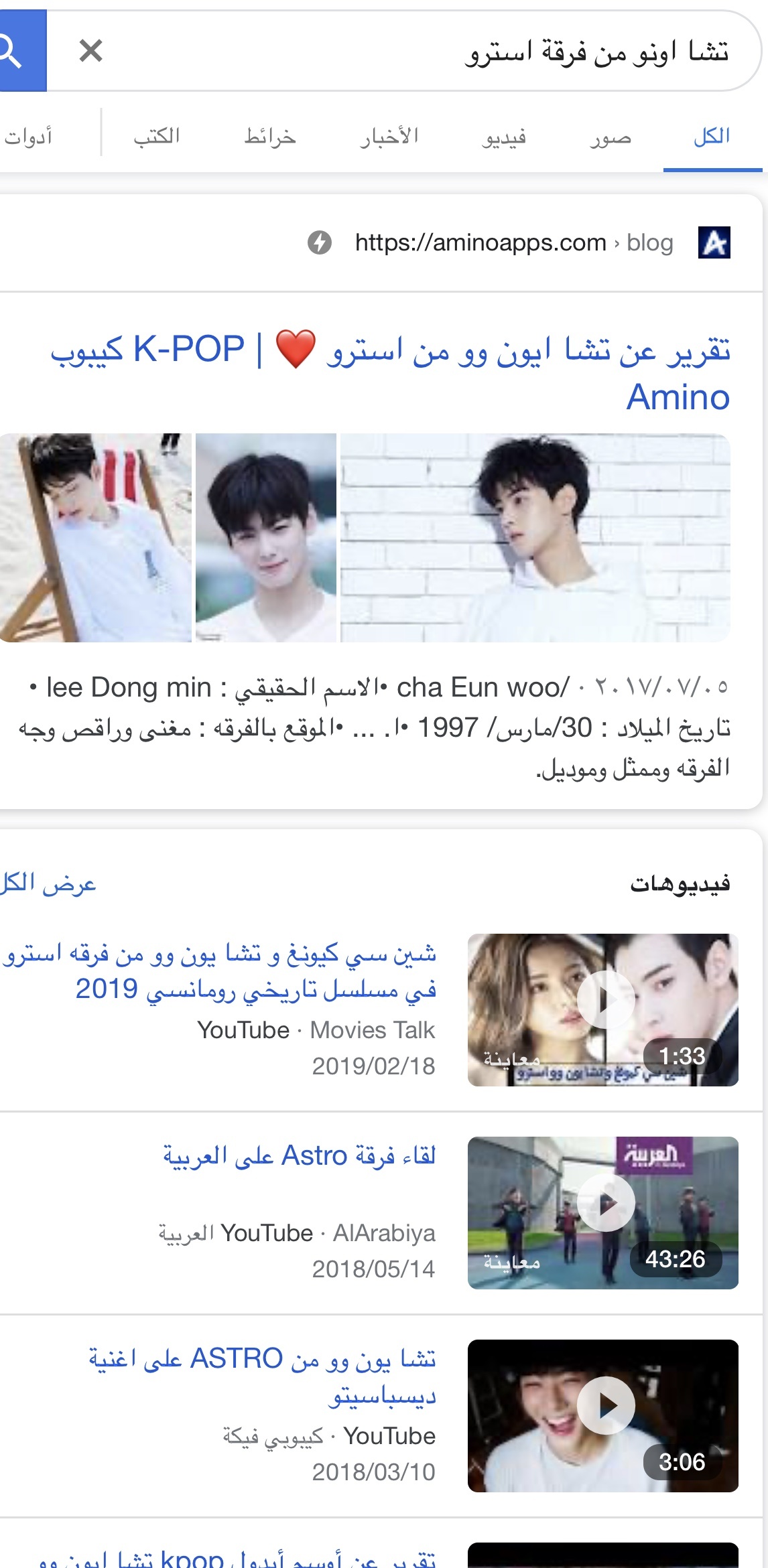Open the close-up face photo in the Amino result

point(266,538)
